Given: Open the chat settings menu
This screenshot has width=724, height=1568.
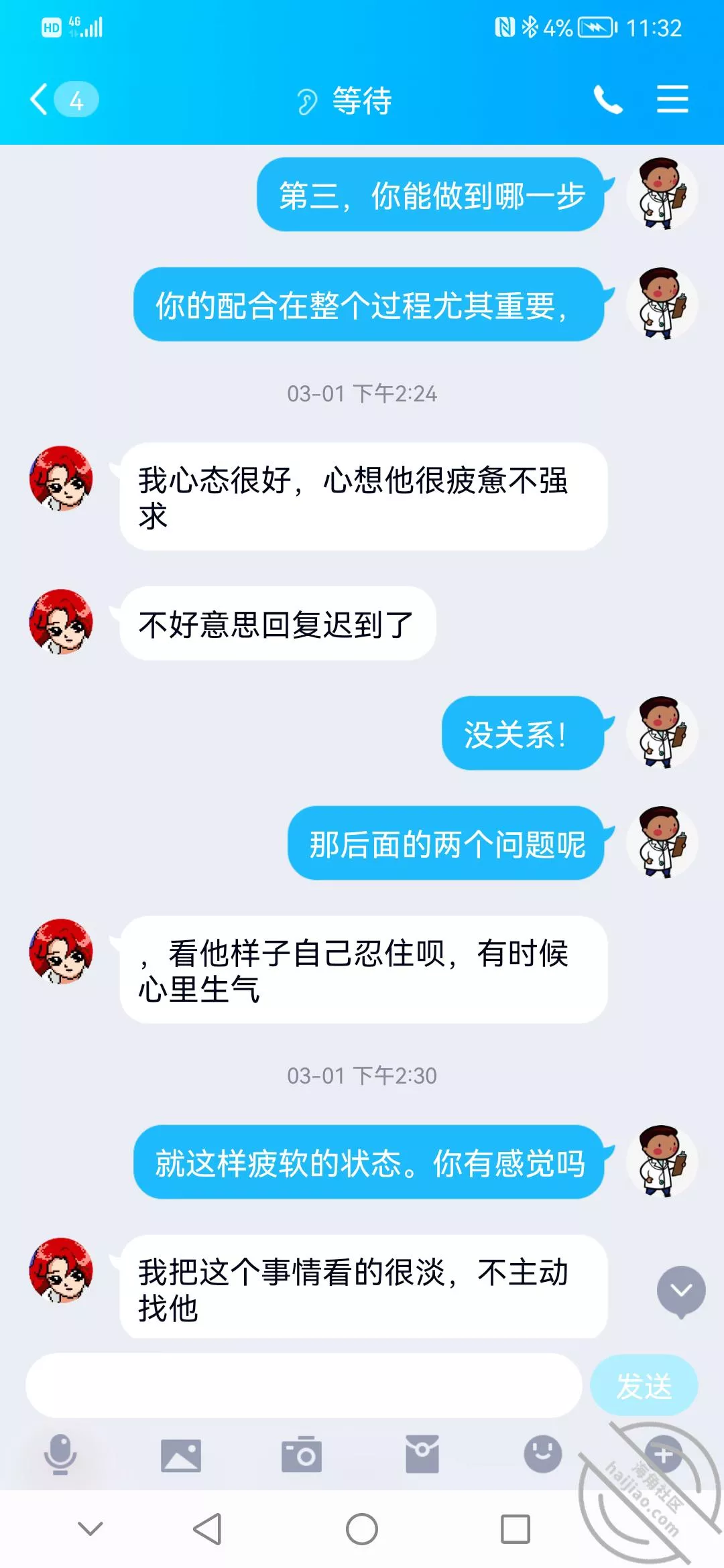Looking at the screenshot, I should click(x=672, y=100).
